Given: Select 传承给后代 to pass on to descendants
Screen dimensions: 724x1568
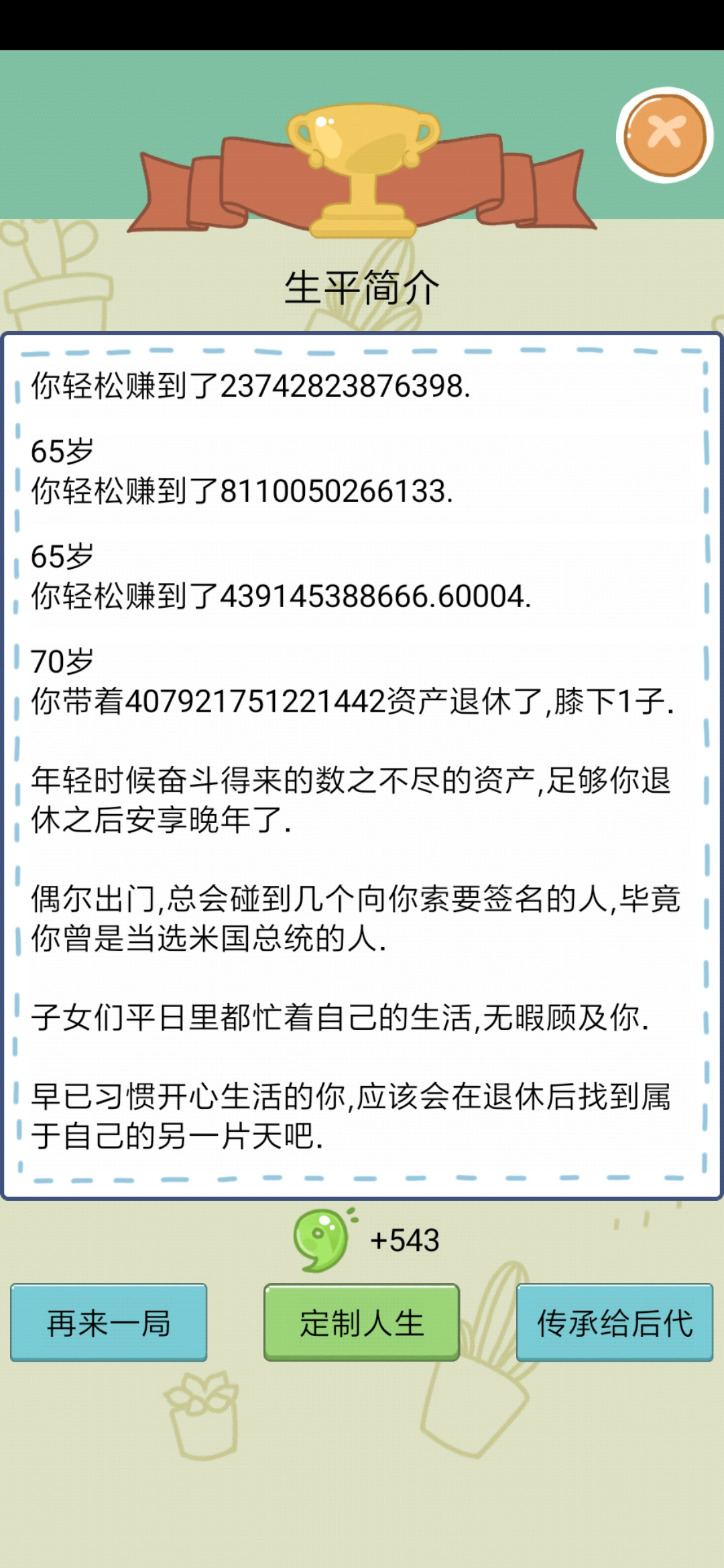Looking at the screenshot, I should click(x=615, y=1322).
